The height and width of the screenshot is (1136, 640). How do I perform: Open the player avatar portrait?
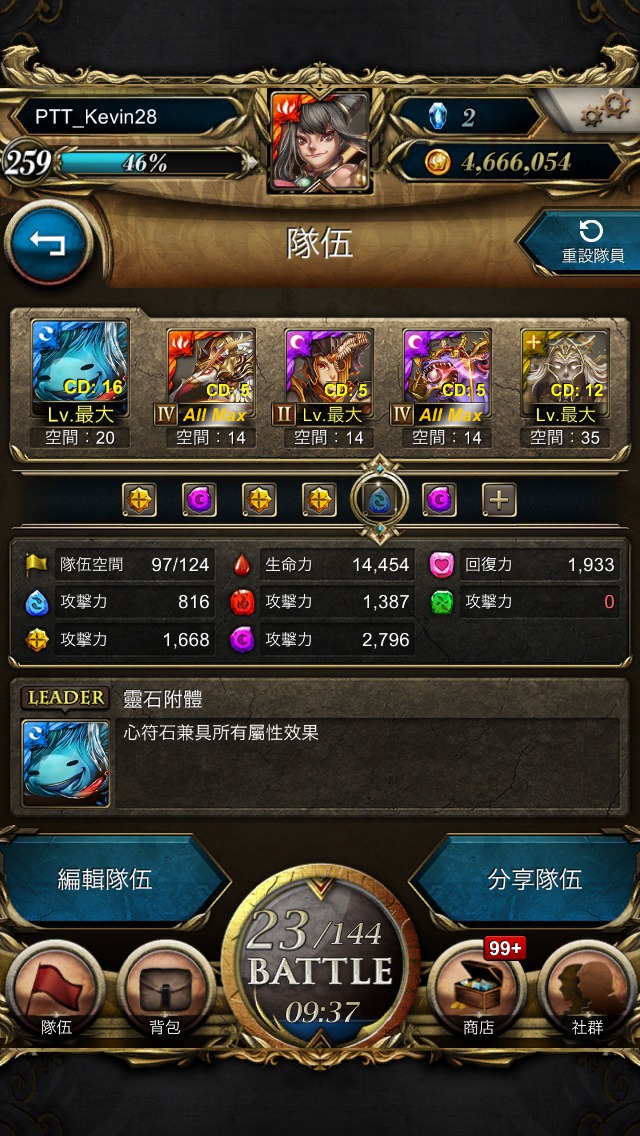[x=320, y=141]
